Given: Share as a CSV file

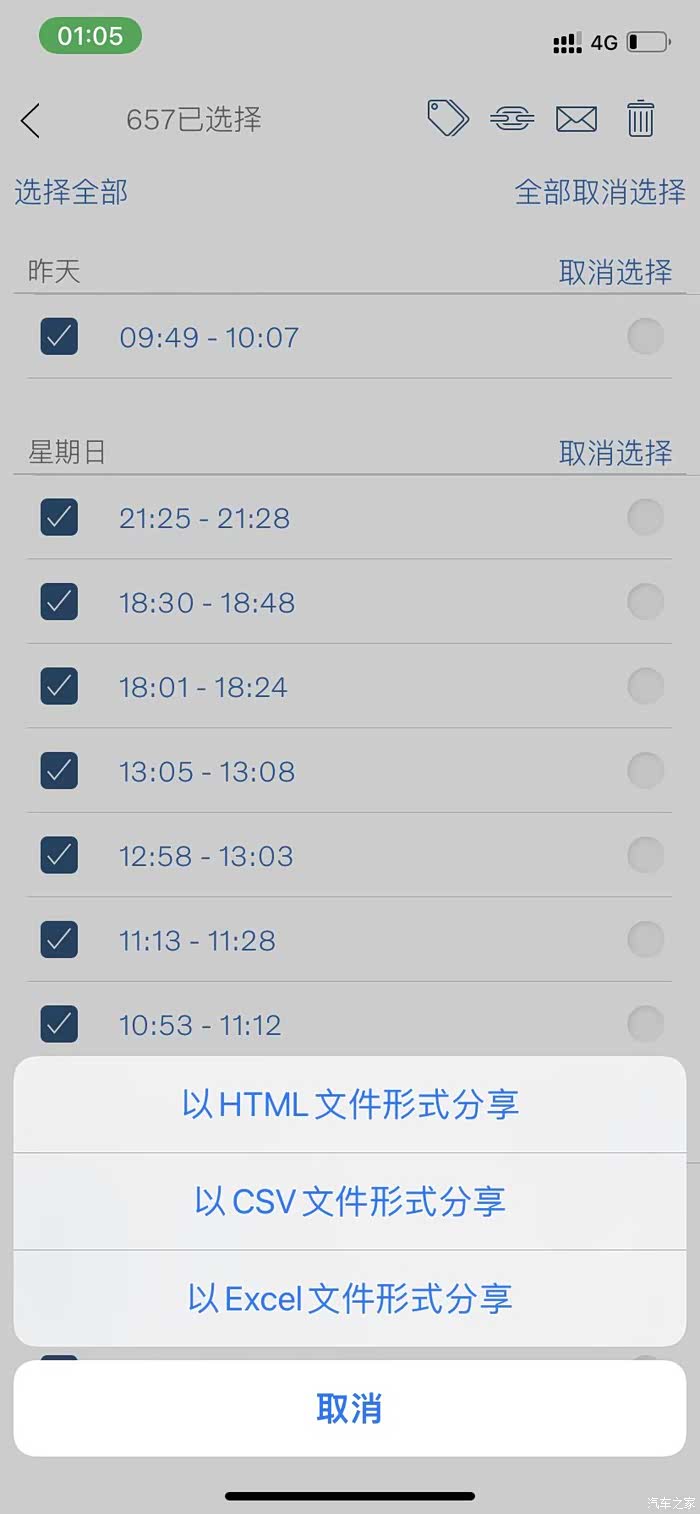Looking at the screenshot, I should point(350,1201).
